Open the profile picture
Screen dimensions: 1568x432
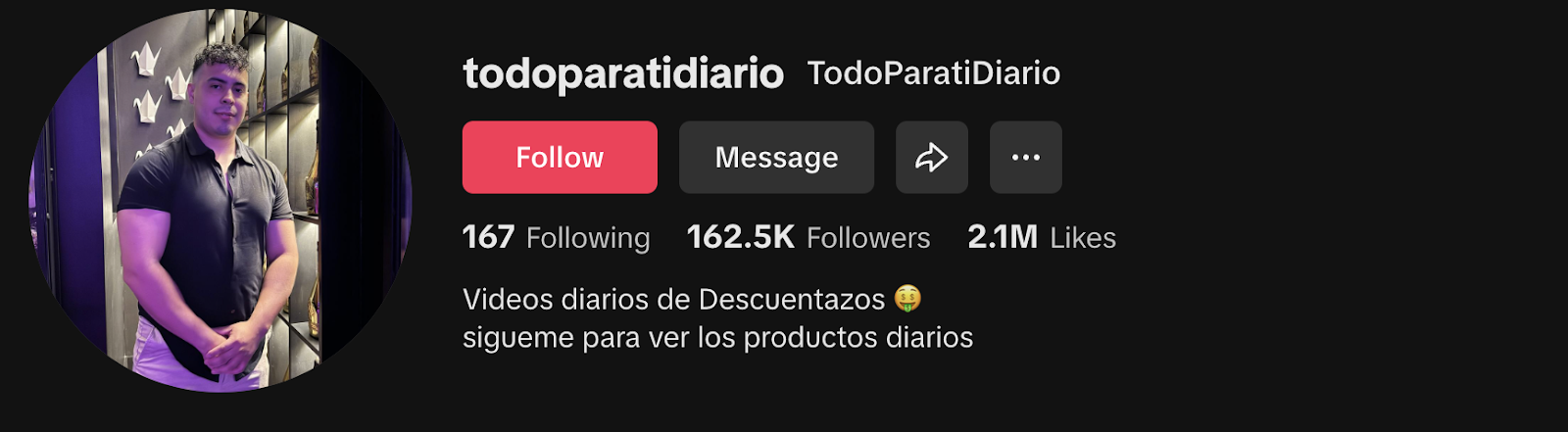(220, 201)
